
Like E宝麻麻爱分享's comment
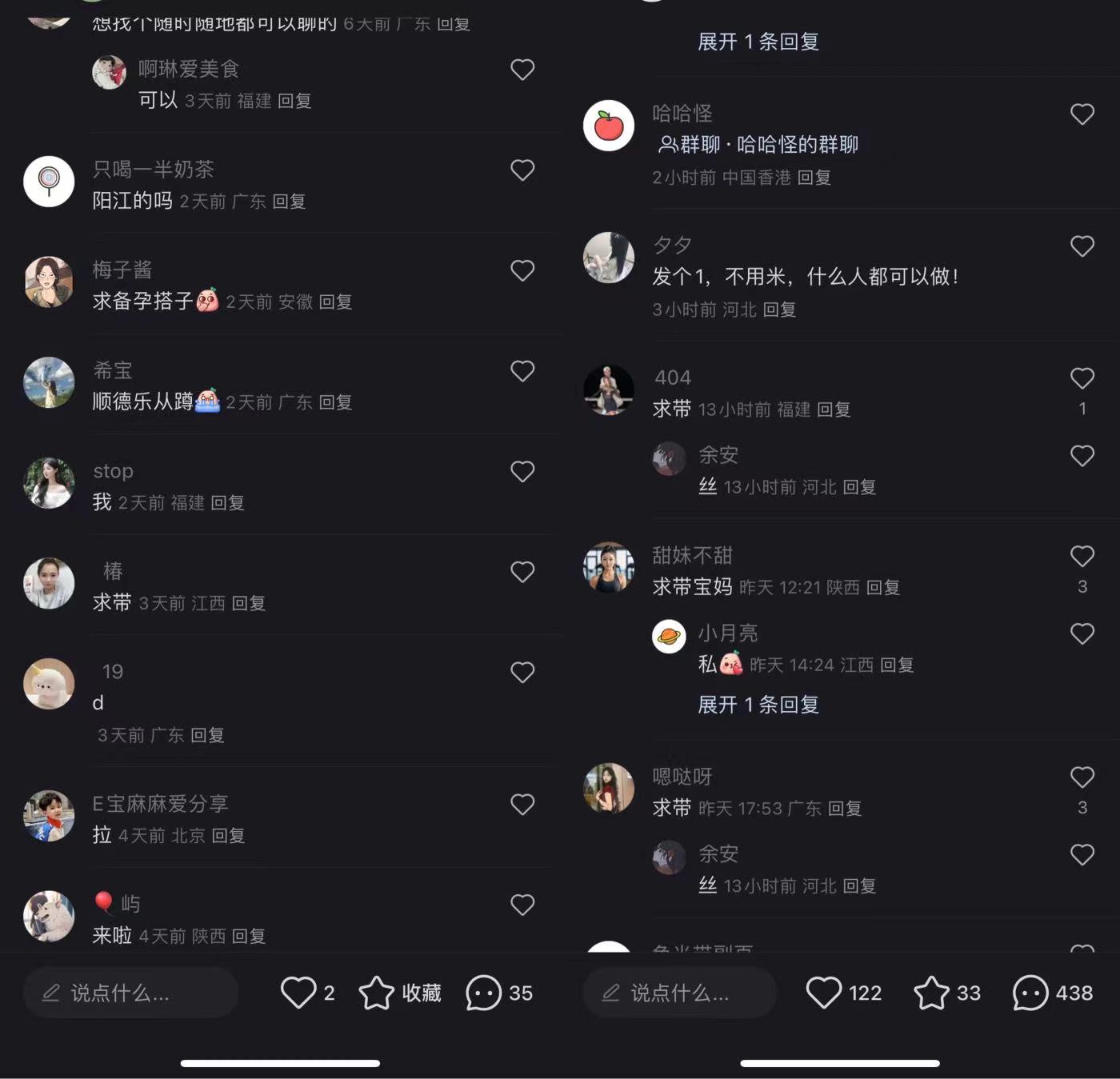tap(522, 804)
